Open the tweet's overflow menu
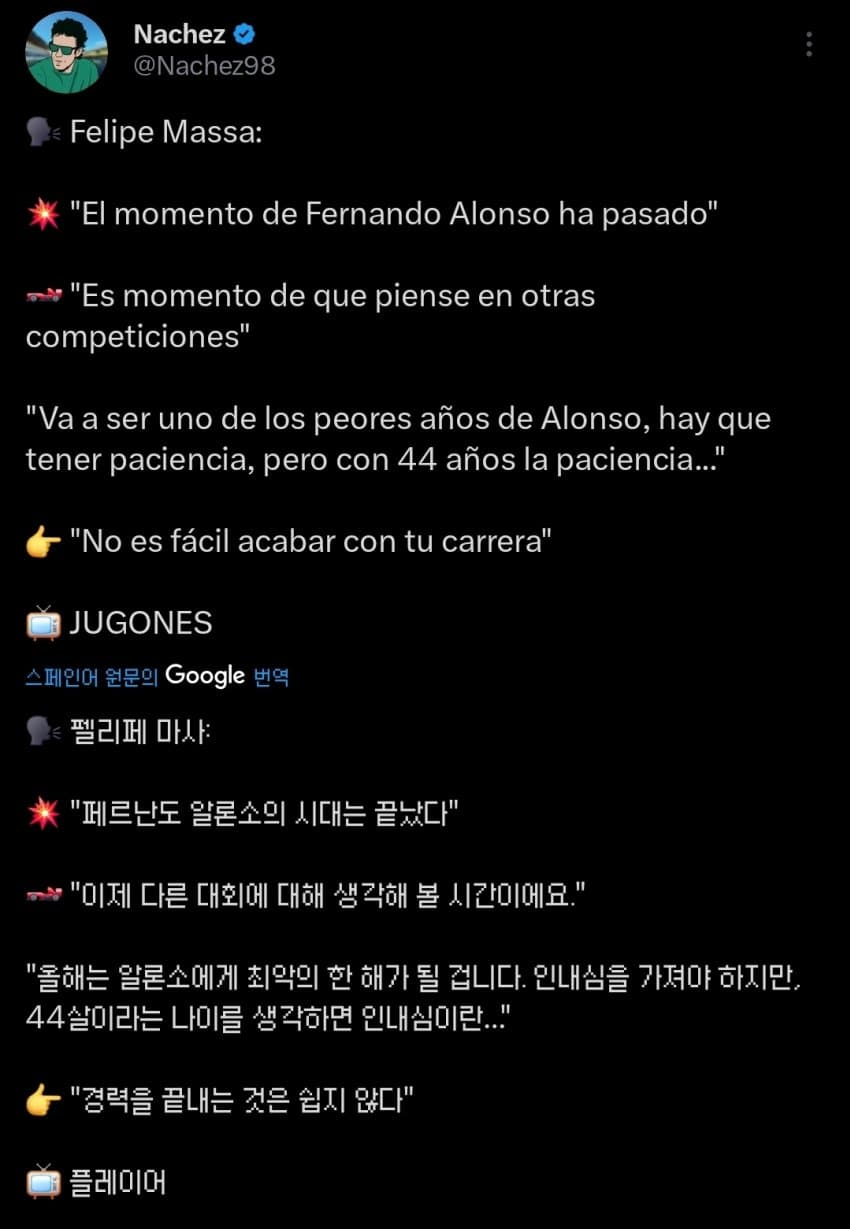 click(808, 44)
